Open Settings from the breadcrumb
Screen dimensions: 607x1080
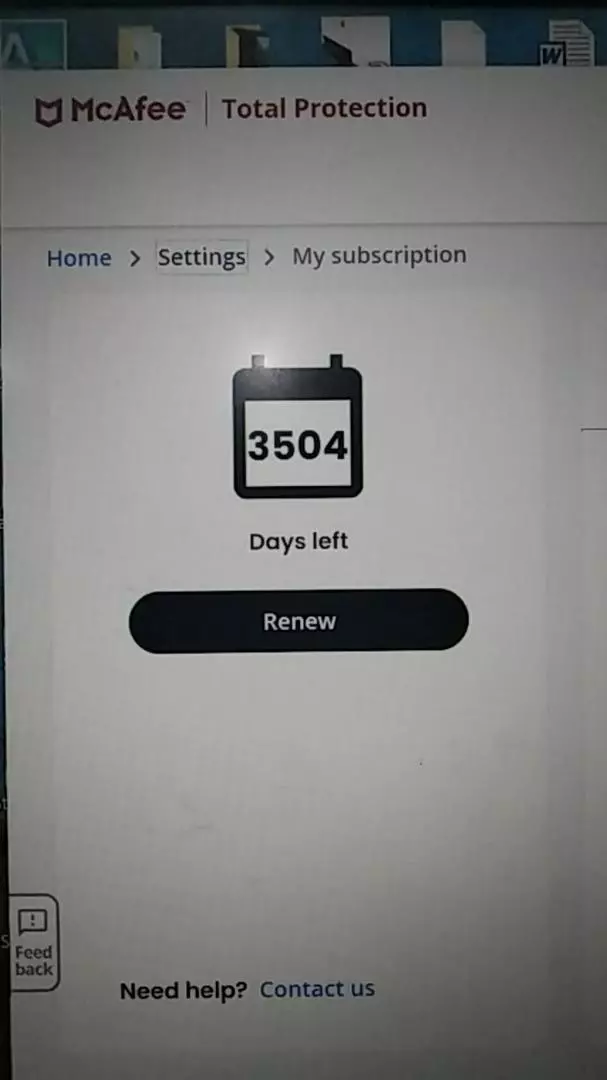click(x=201, y=258)
